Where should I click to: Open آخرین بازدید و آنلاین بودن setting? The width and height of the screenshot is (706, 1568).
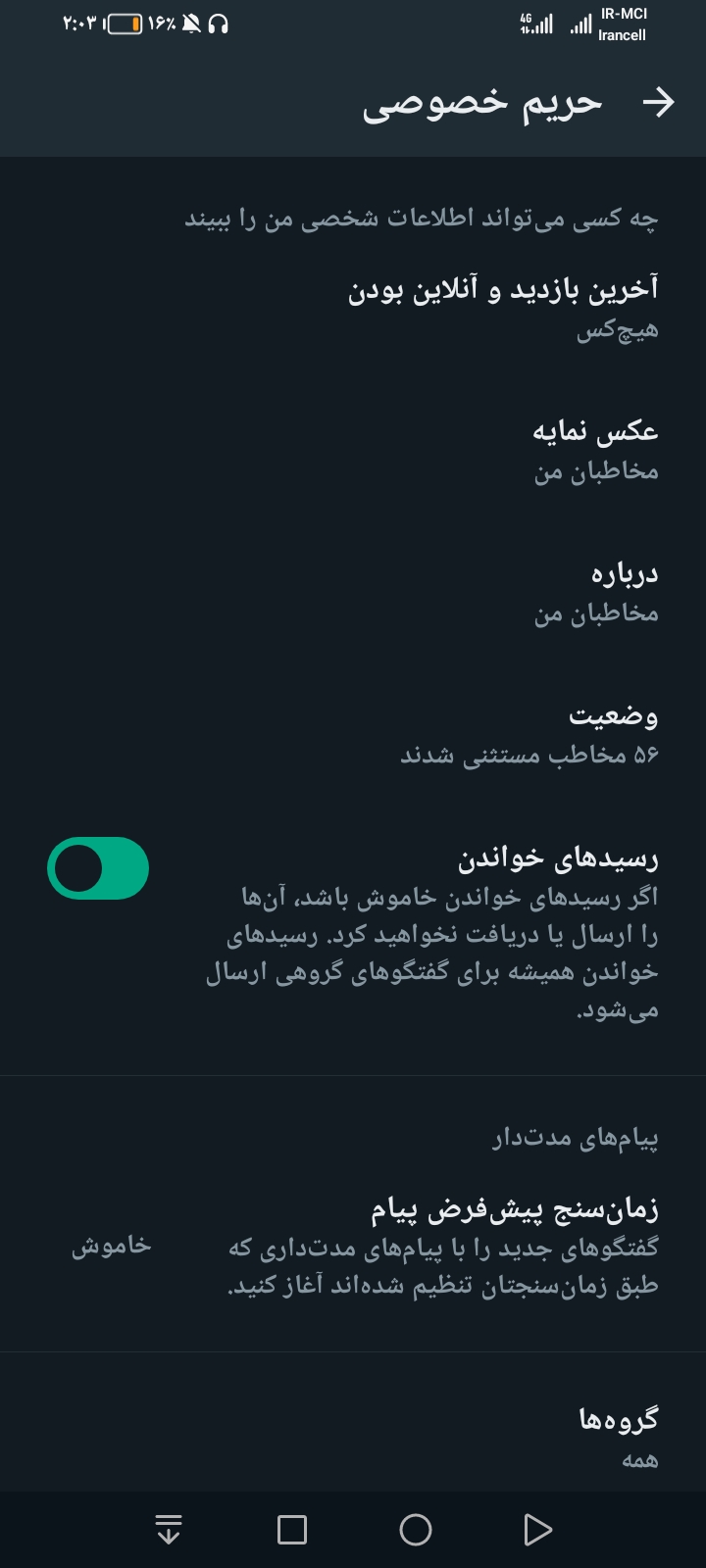click(x=503, y=308)
